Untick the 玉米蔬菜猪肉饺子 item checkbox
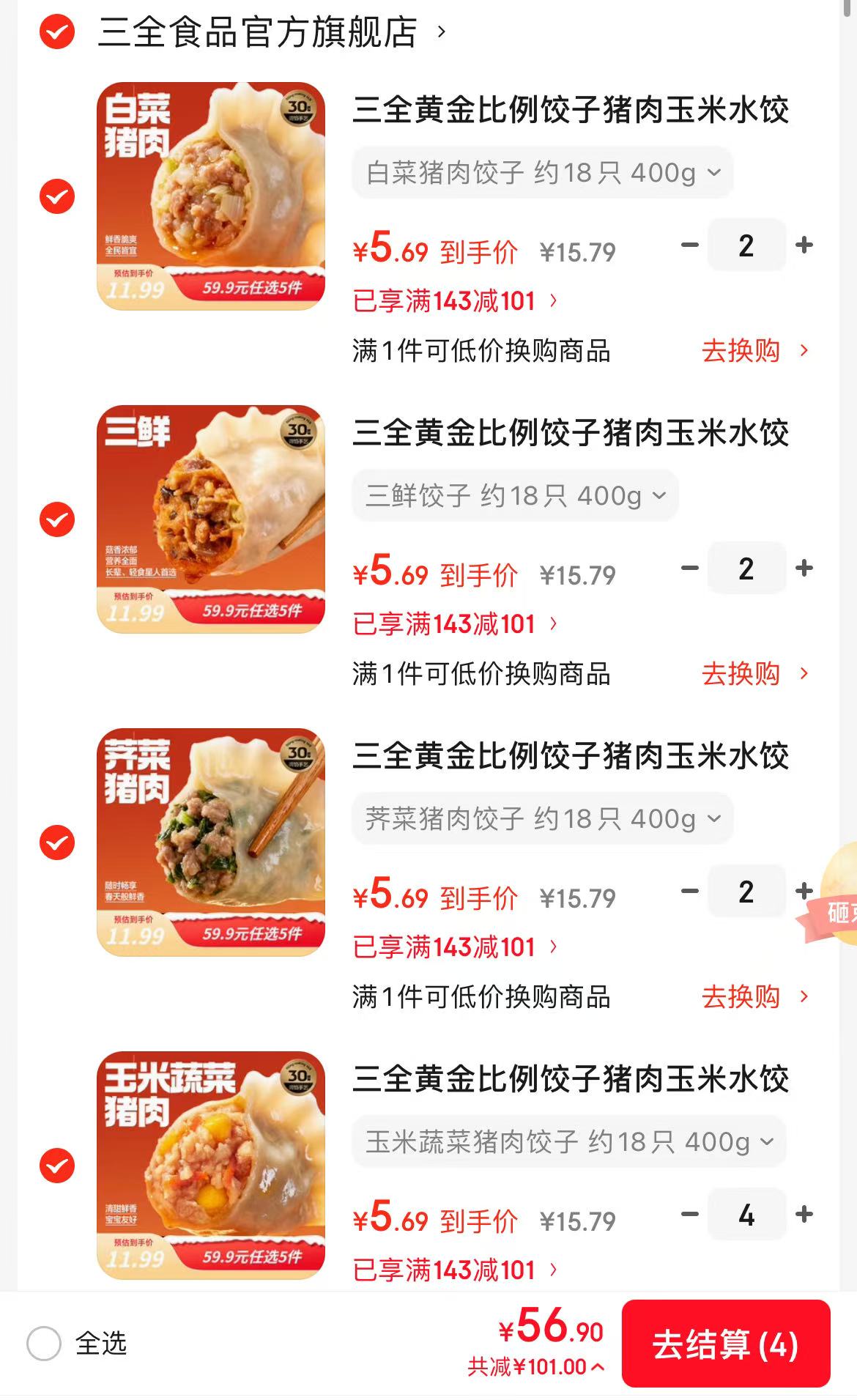The image size is (857, 1400). 57,1166
